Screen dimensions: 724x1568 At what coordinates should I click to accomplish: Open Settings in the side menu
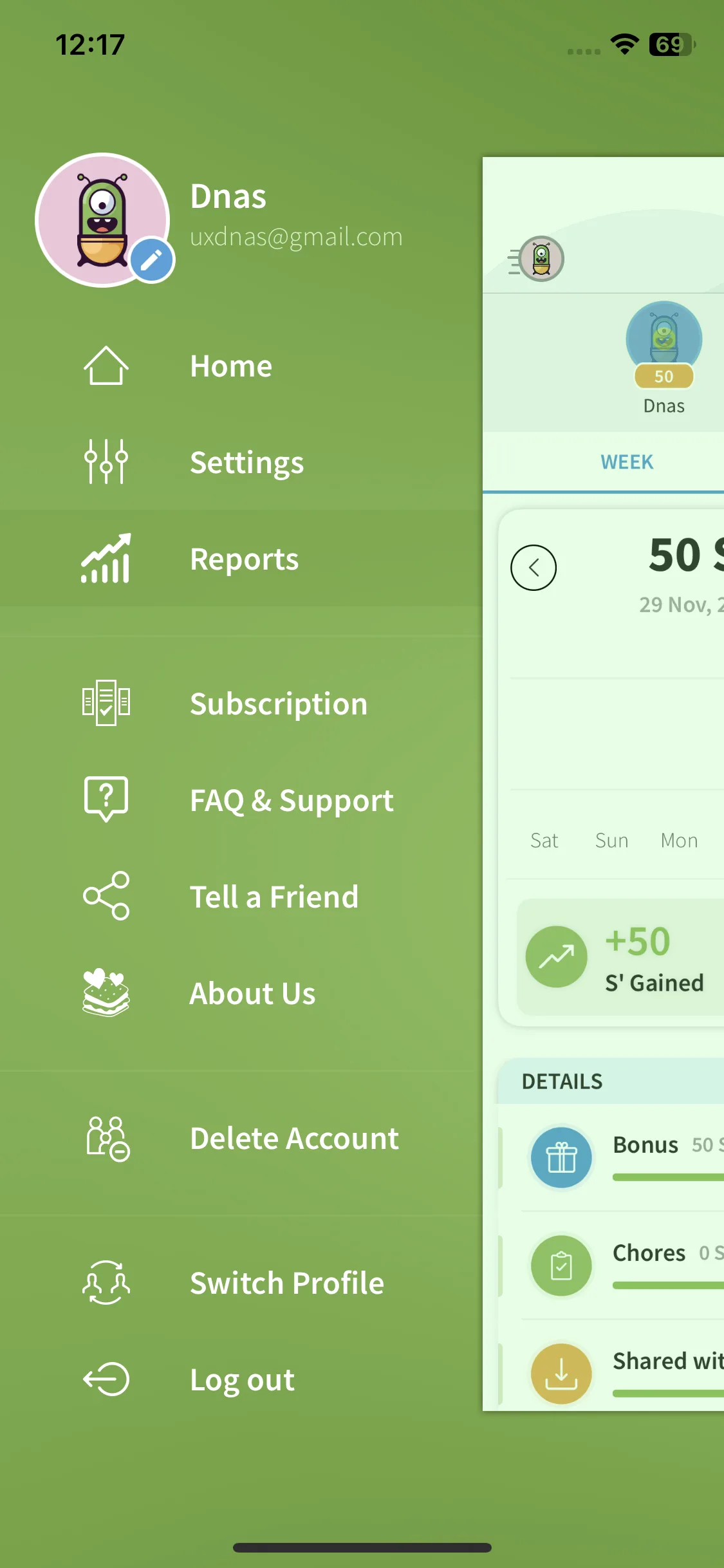241,462
